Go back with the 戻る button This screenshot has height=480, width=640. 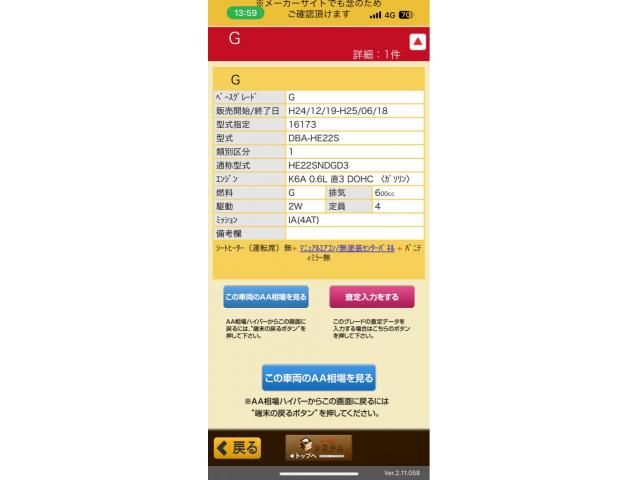[x=237, y=448]
